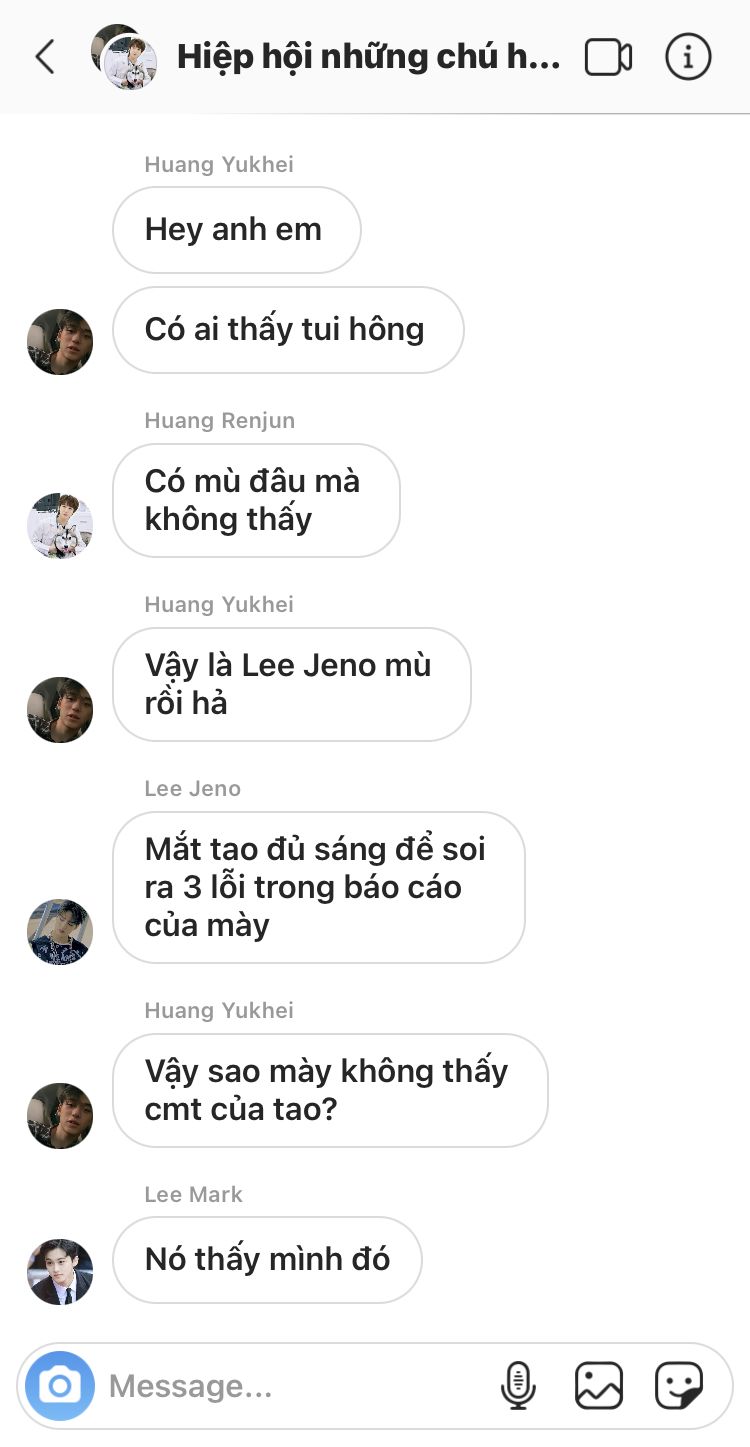View Lee Jeno's profile picture

pos(60,932)
